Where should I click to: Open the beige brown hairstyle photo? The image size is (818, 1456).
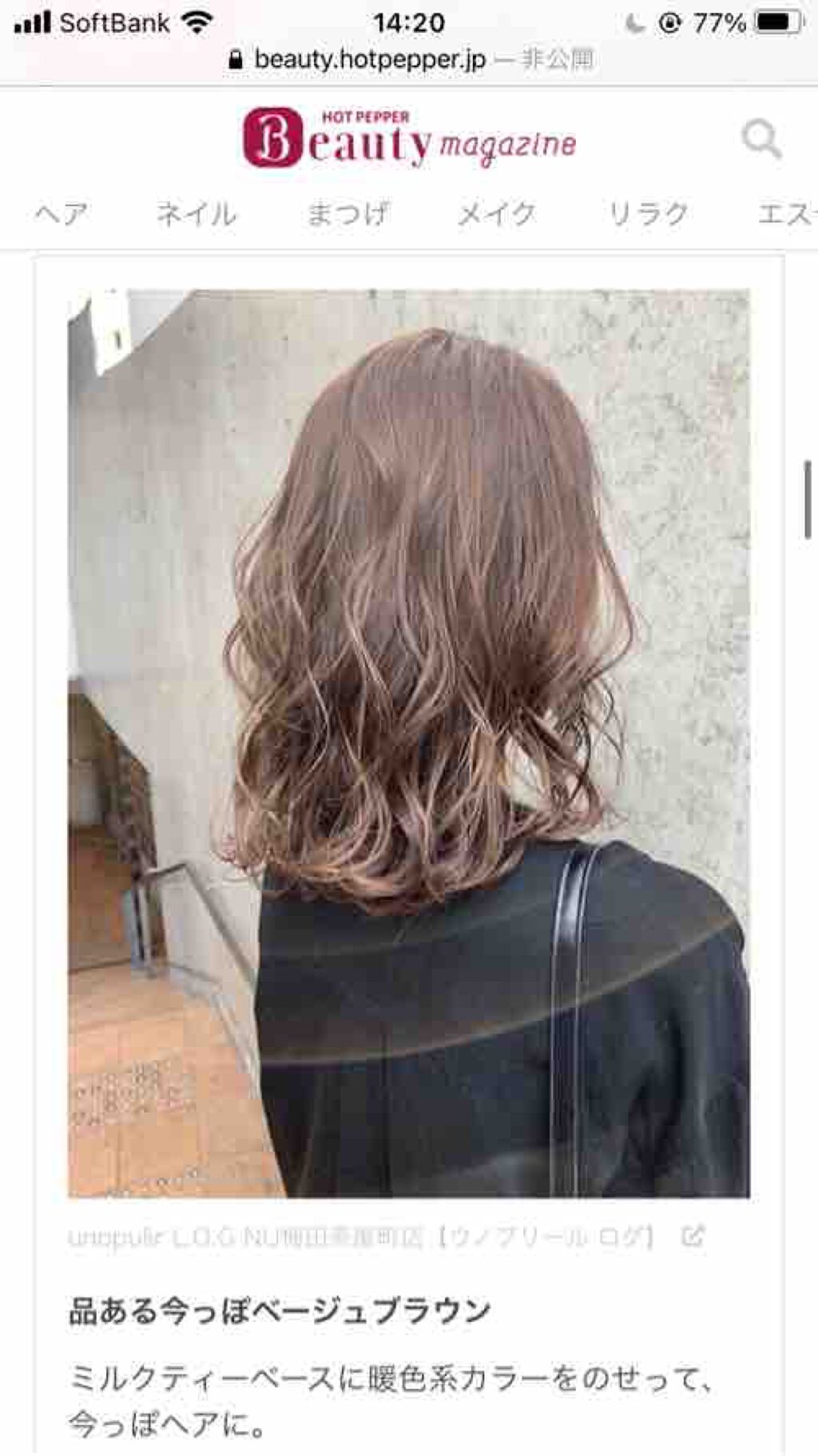pyautogui.click(x=409, y=743)
